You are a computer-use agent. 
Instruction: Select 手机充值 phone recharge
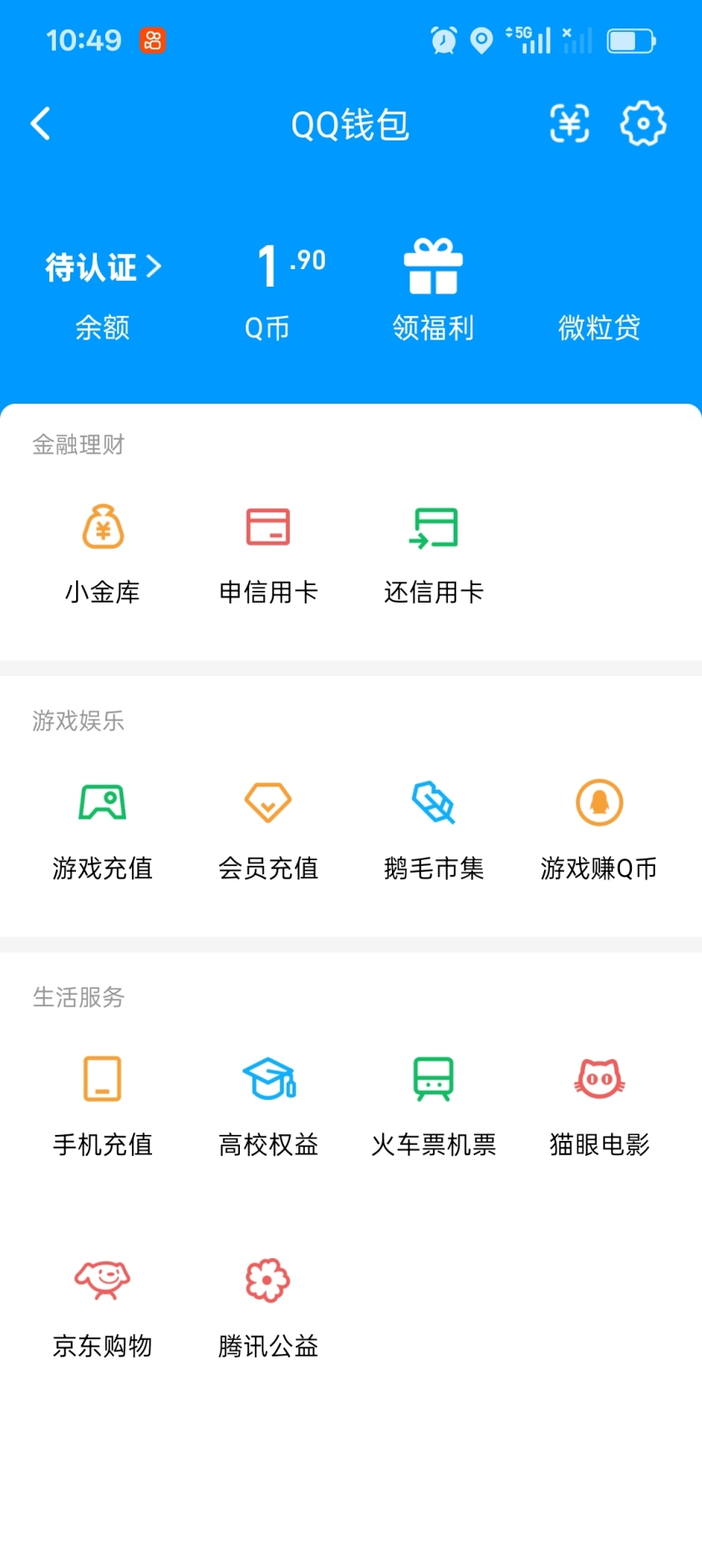click(102, 1103)
